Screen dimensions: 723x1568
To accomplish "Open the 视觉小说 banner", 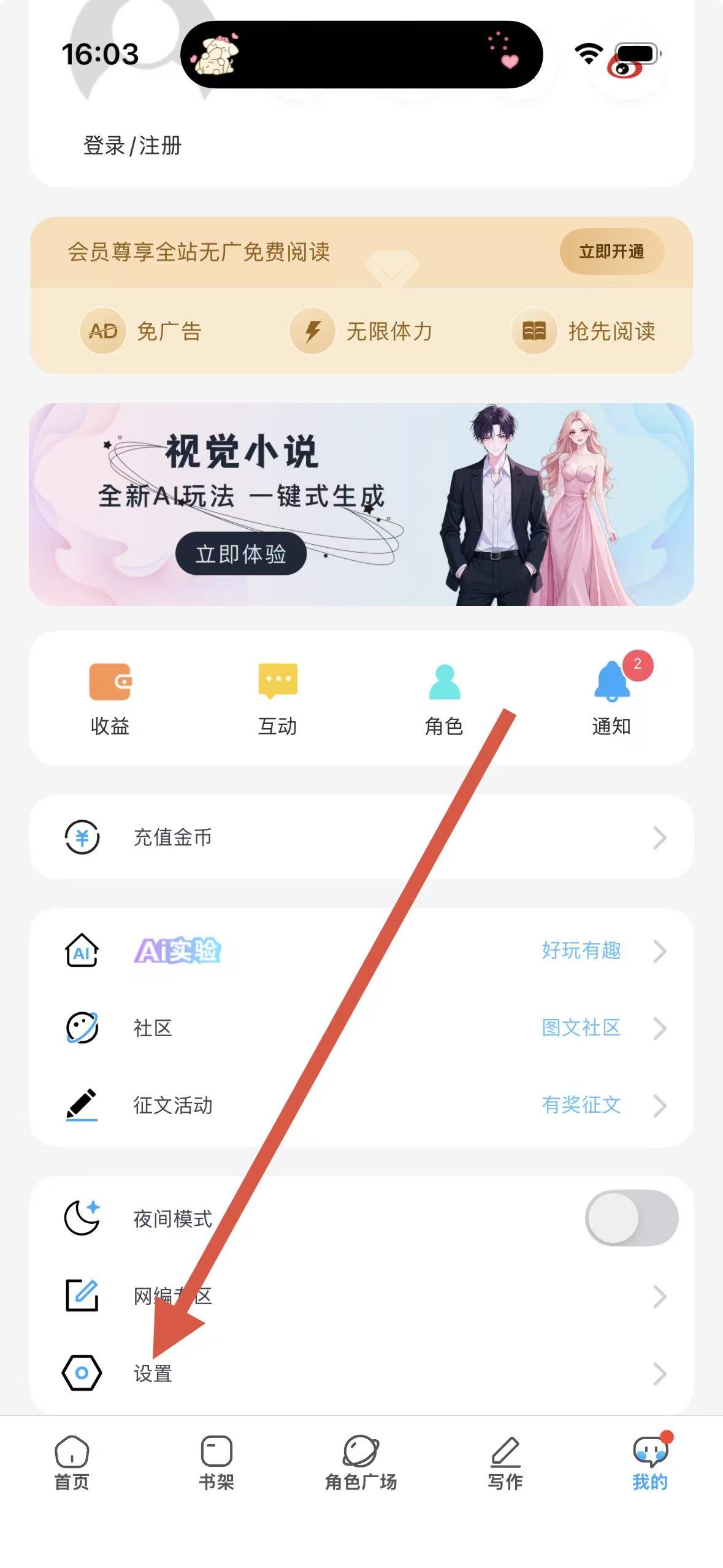I will (362, 504).
